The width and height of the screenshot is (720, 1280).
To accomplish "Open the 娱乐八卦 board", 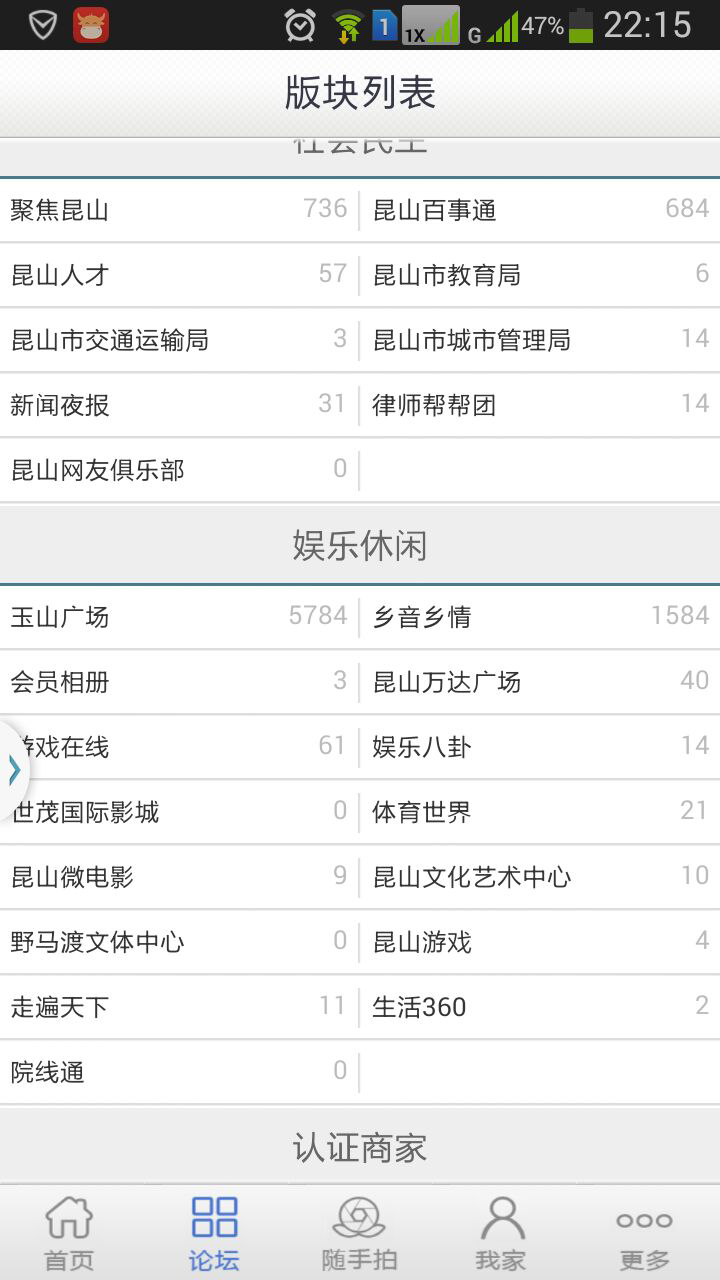I will pyautogui.click(x=540, y=747).
